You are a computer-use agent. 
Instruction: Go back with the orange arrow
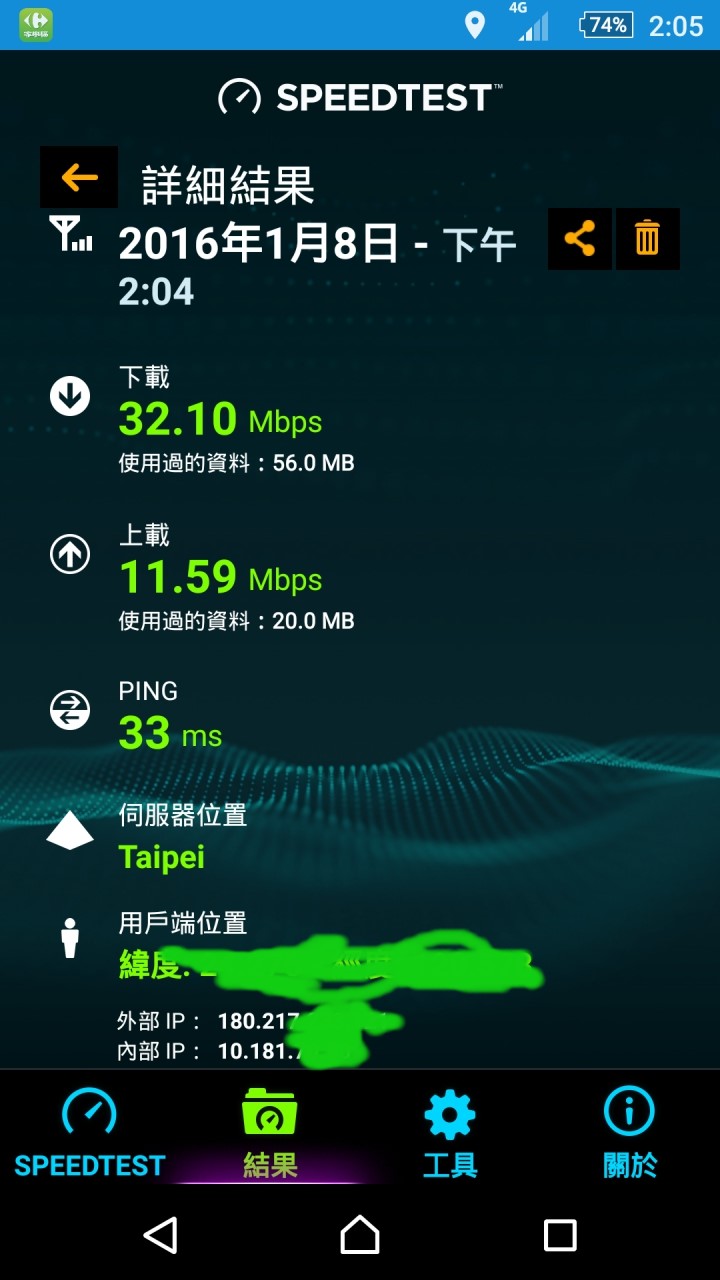(x=79, y=177)
